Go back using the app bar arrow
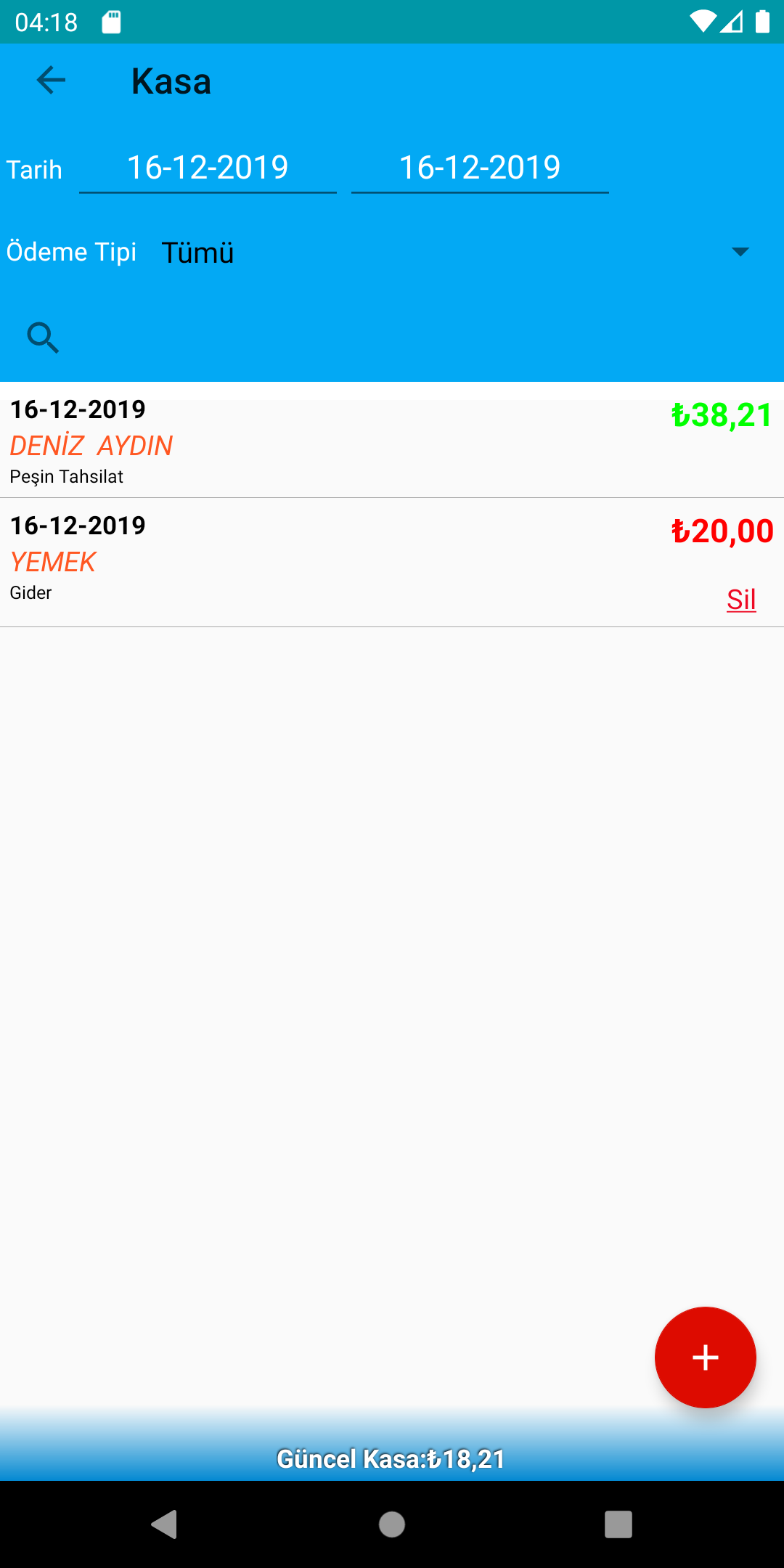This screenshot has height=1568, width=784. (x=51, y=80)
